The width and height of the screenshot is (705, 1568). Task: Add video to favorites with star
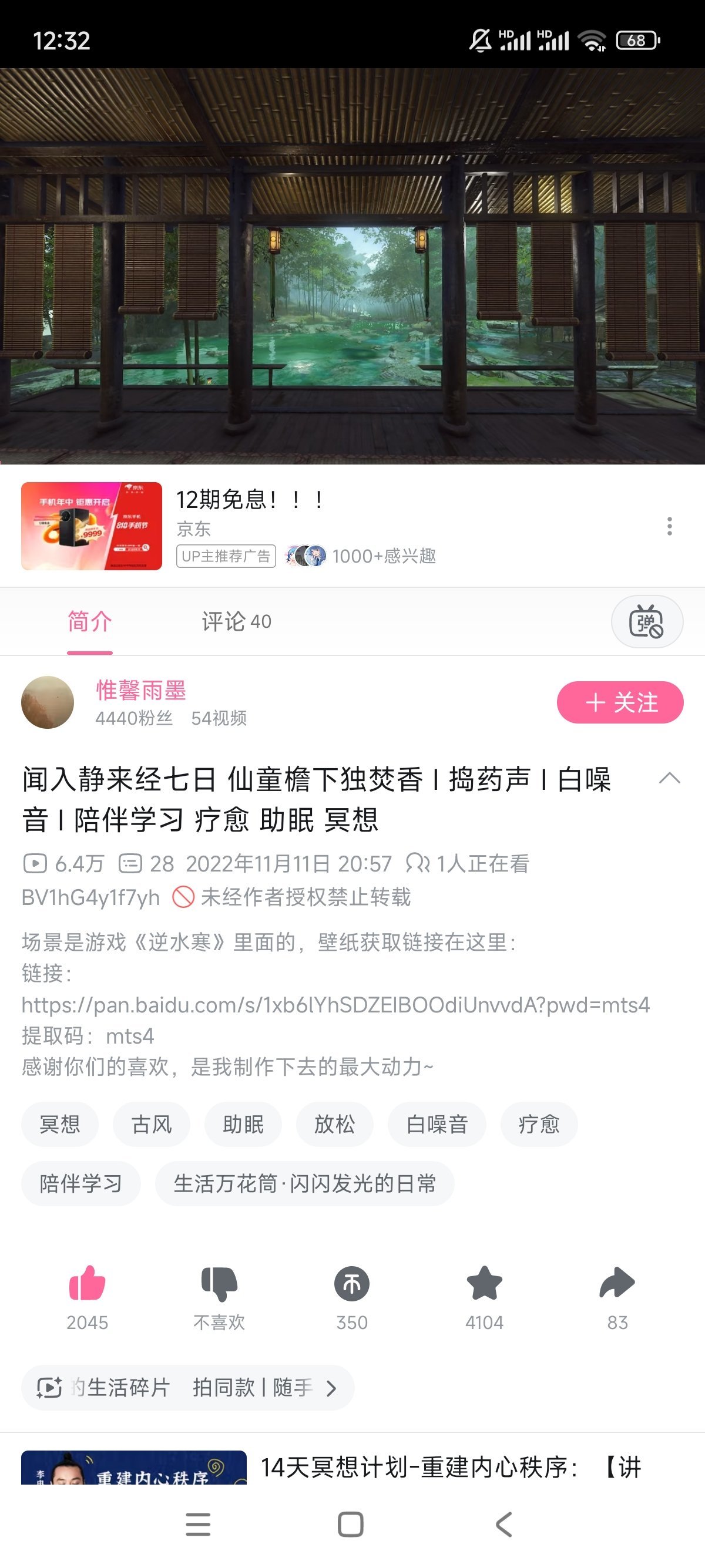tap(485, 1284)
